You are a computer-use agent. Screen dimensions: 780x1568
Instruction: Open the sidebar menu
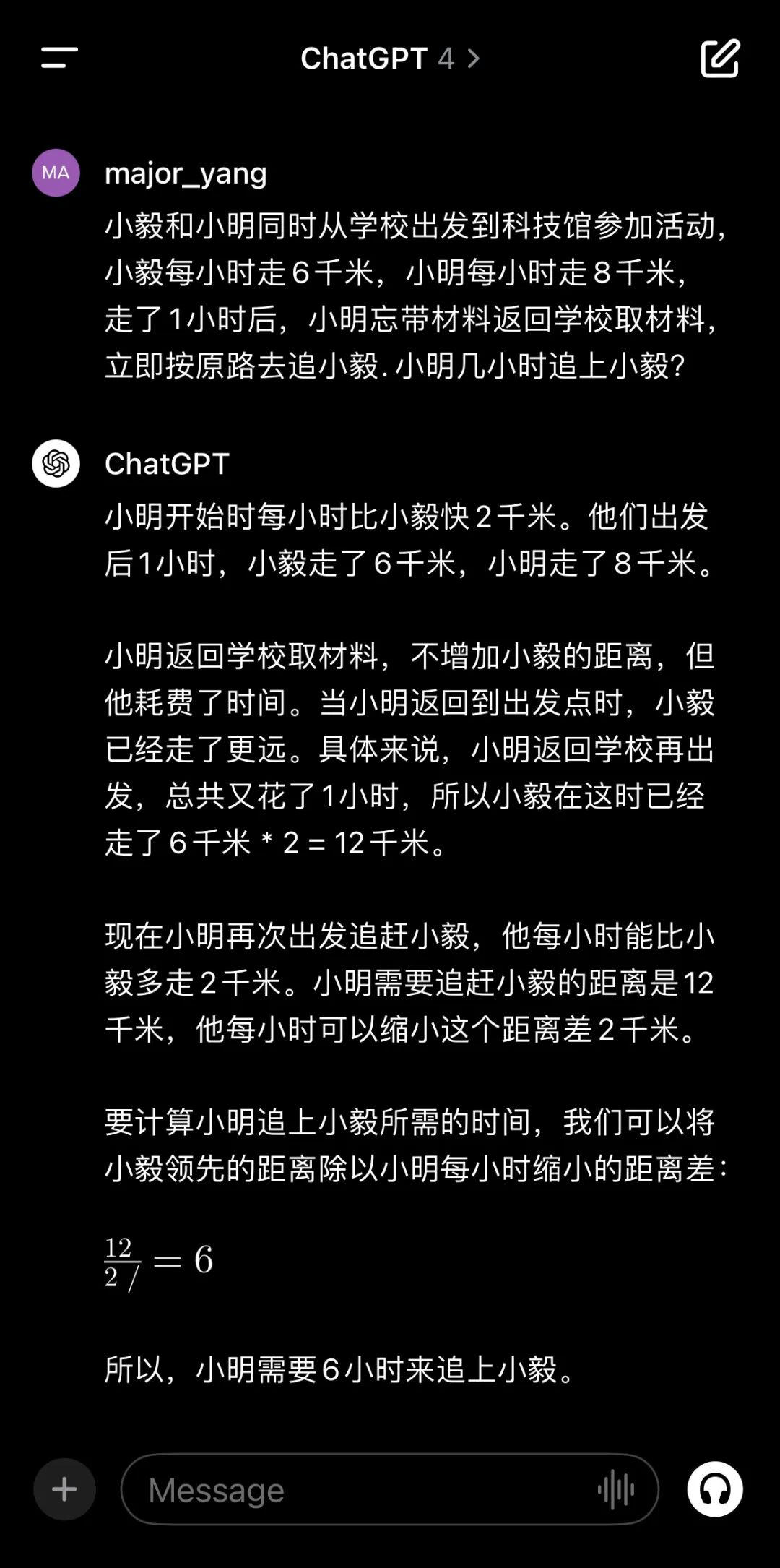pyautogui.click(x=59, y=58)
